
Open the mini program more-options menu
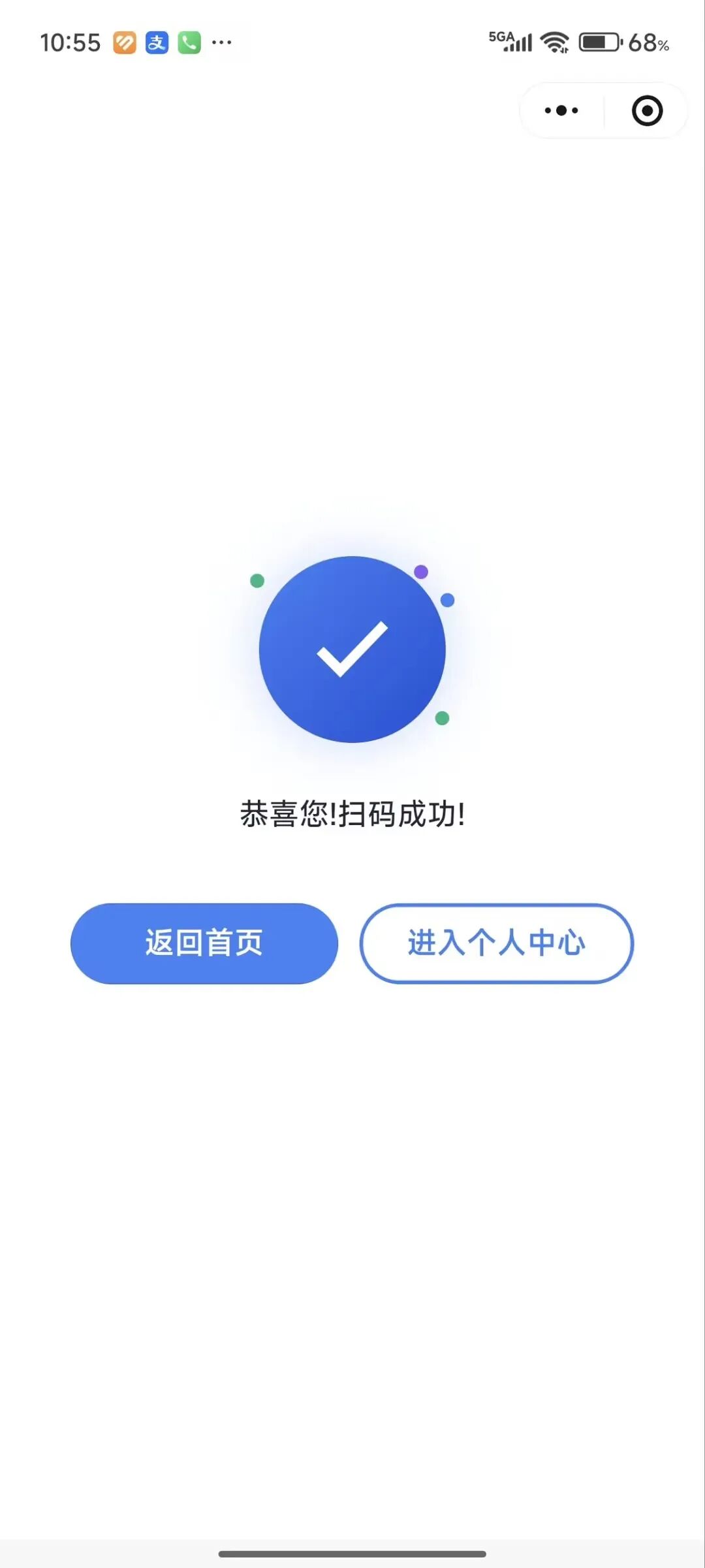(x=561, y=110)
